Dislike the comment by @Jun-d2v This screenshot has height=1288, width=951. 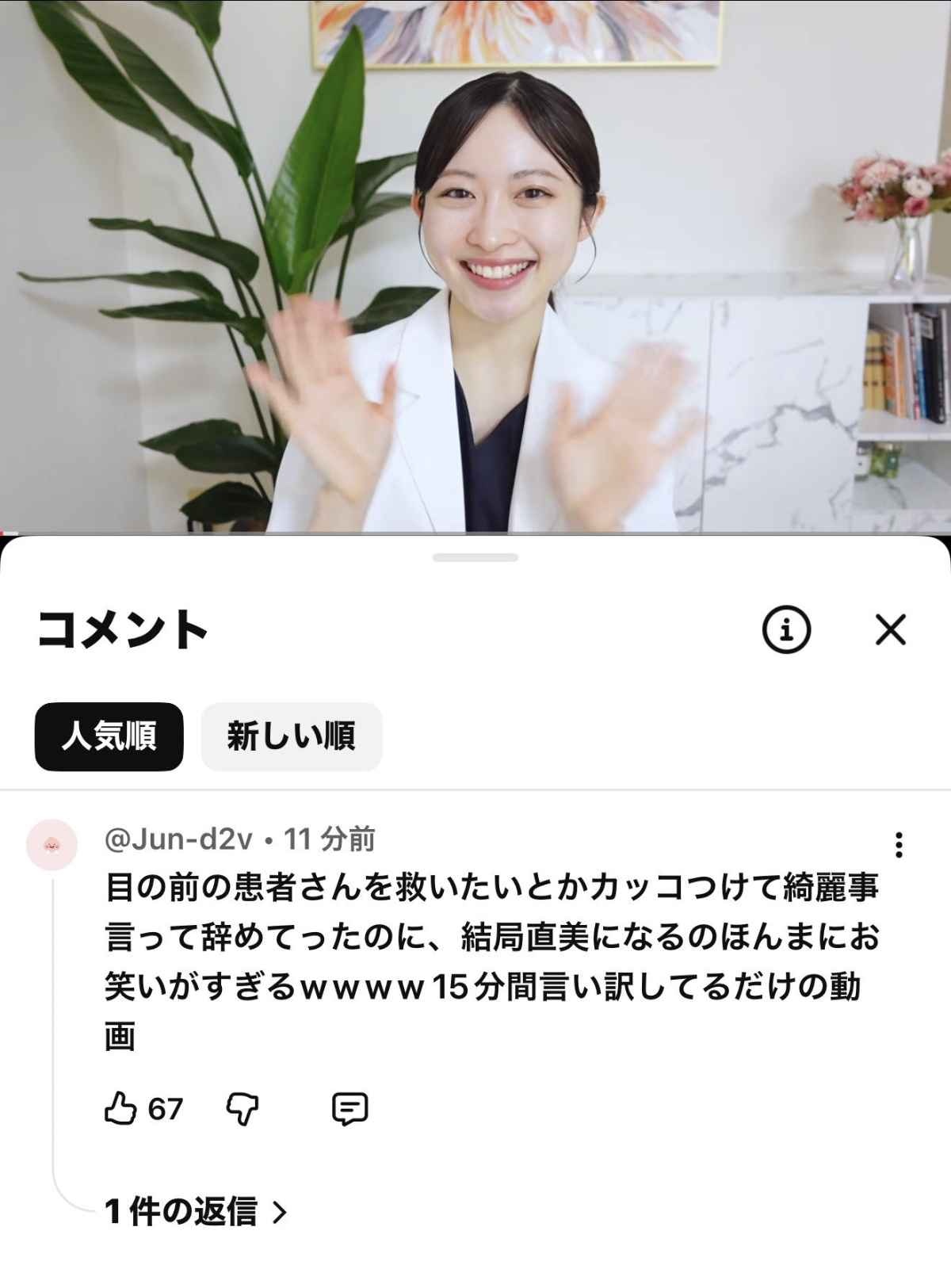[x=243, y=1108]
